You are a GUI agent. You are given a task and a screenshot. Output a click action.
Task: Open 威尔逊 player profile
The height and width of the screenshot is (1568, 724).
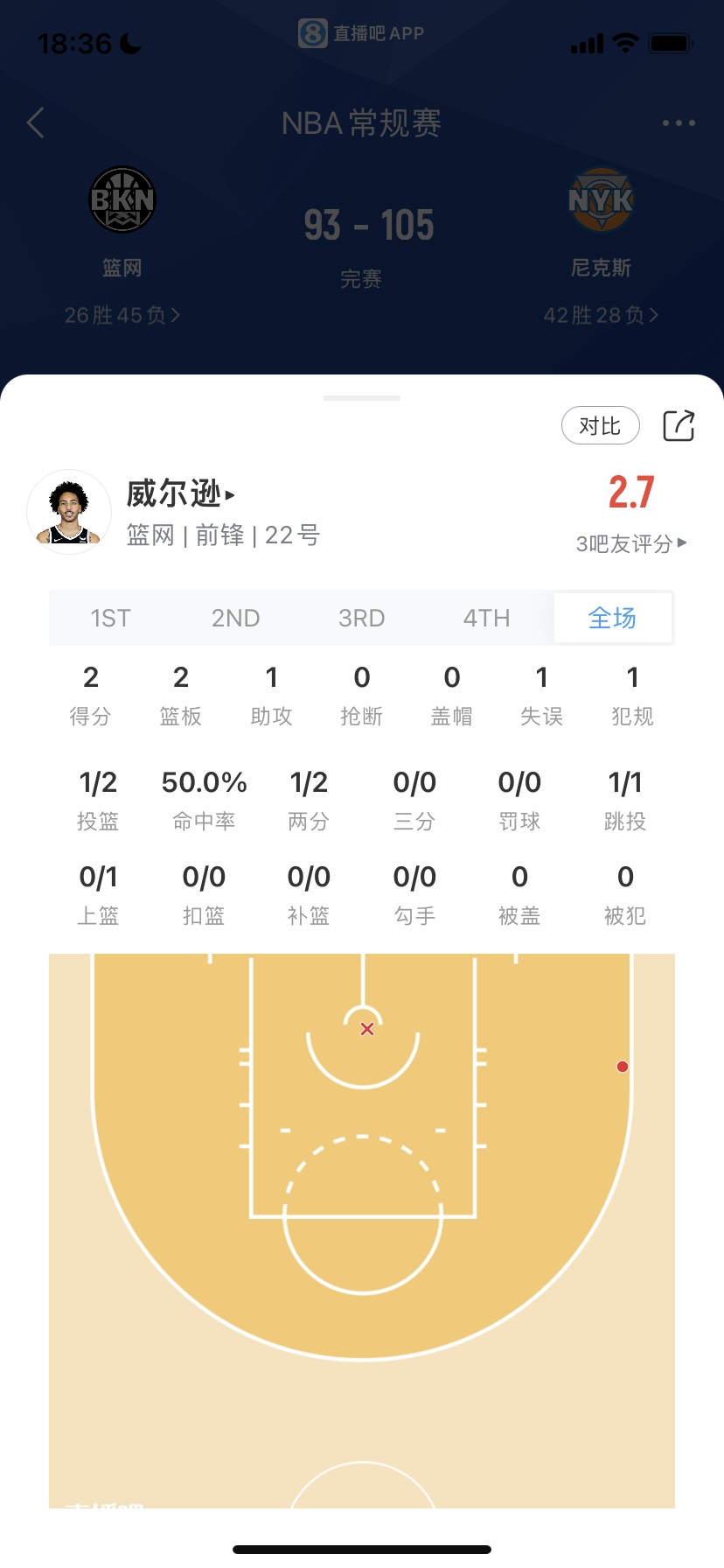(180, 494)
